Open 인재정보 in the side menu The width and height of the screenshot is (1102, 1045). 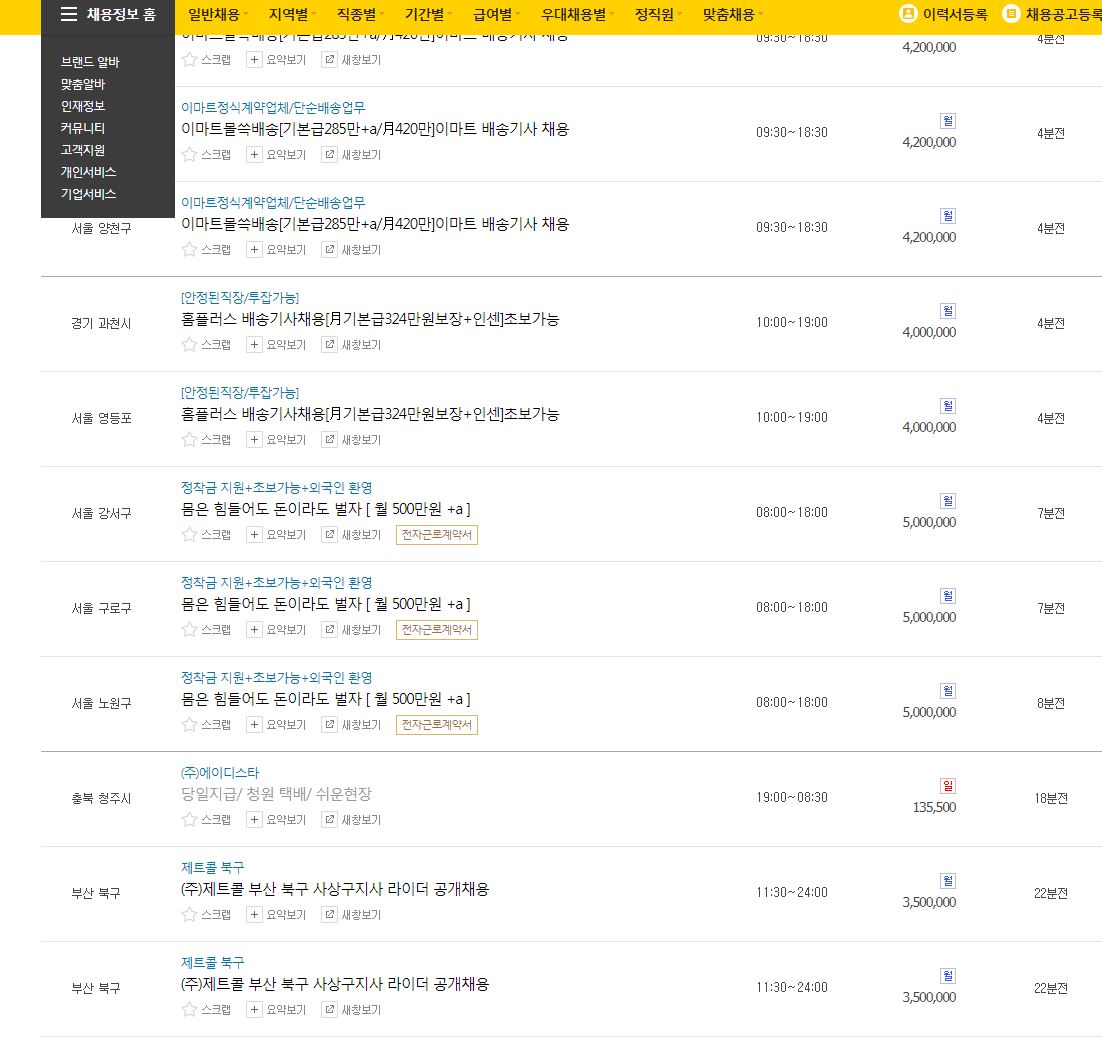click(83, 106)
